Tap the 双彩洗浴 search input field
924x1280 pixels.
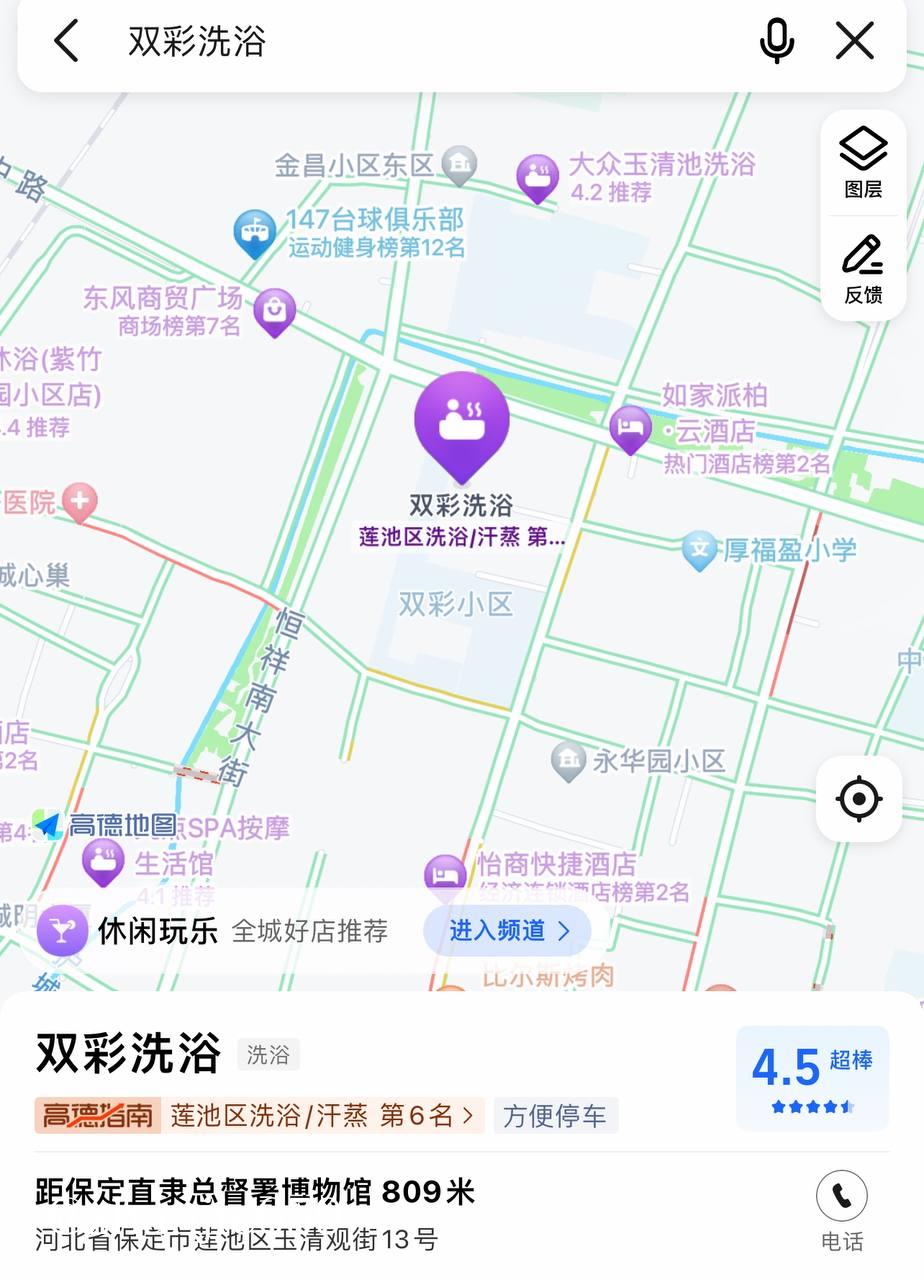click(x=400, y=40)
